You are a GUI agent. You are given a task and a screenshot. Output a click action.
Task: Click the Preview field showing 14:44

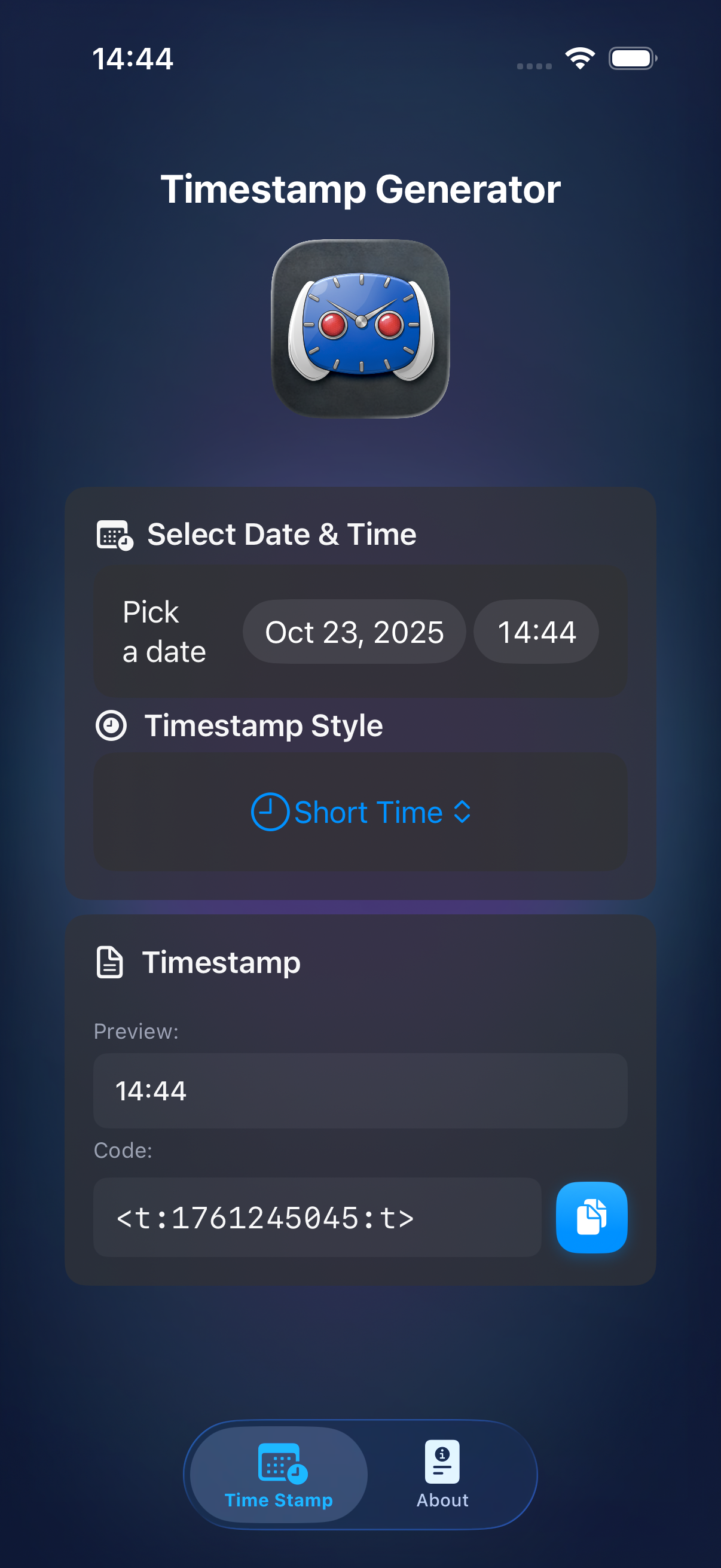(360, 1090)
